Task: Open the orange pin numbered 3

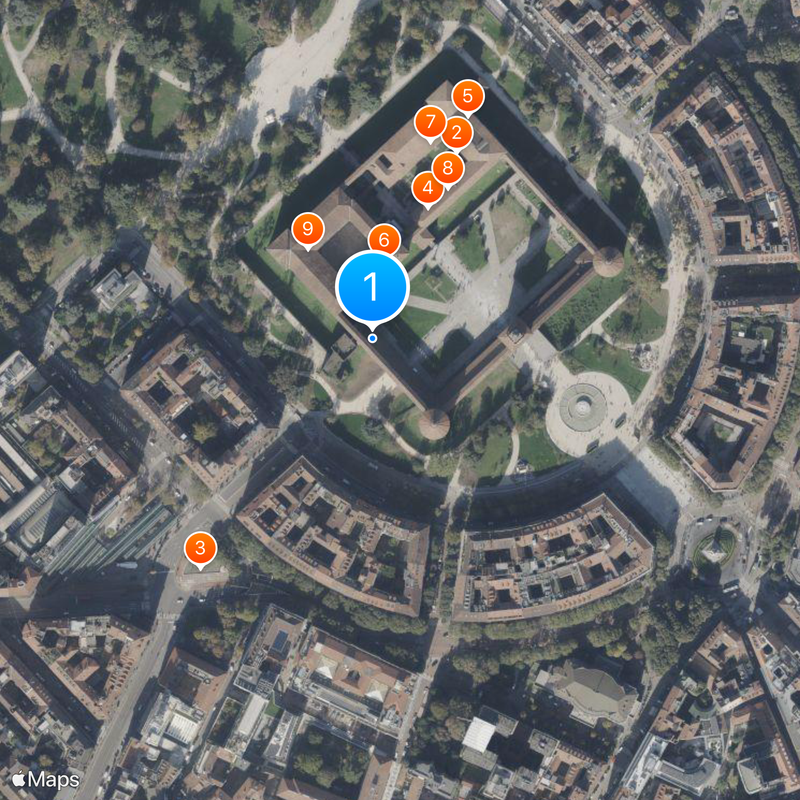Action: pyautogui.click(x=201, y=547)
